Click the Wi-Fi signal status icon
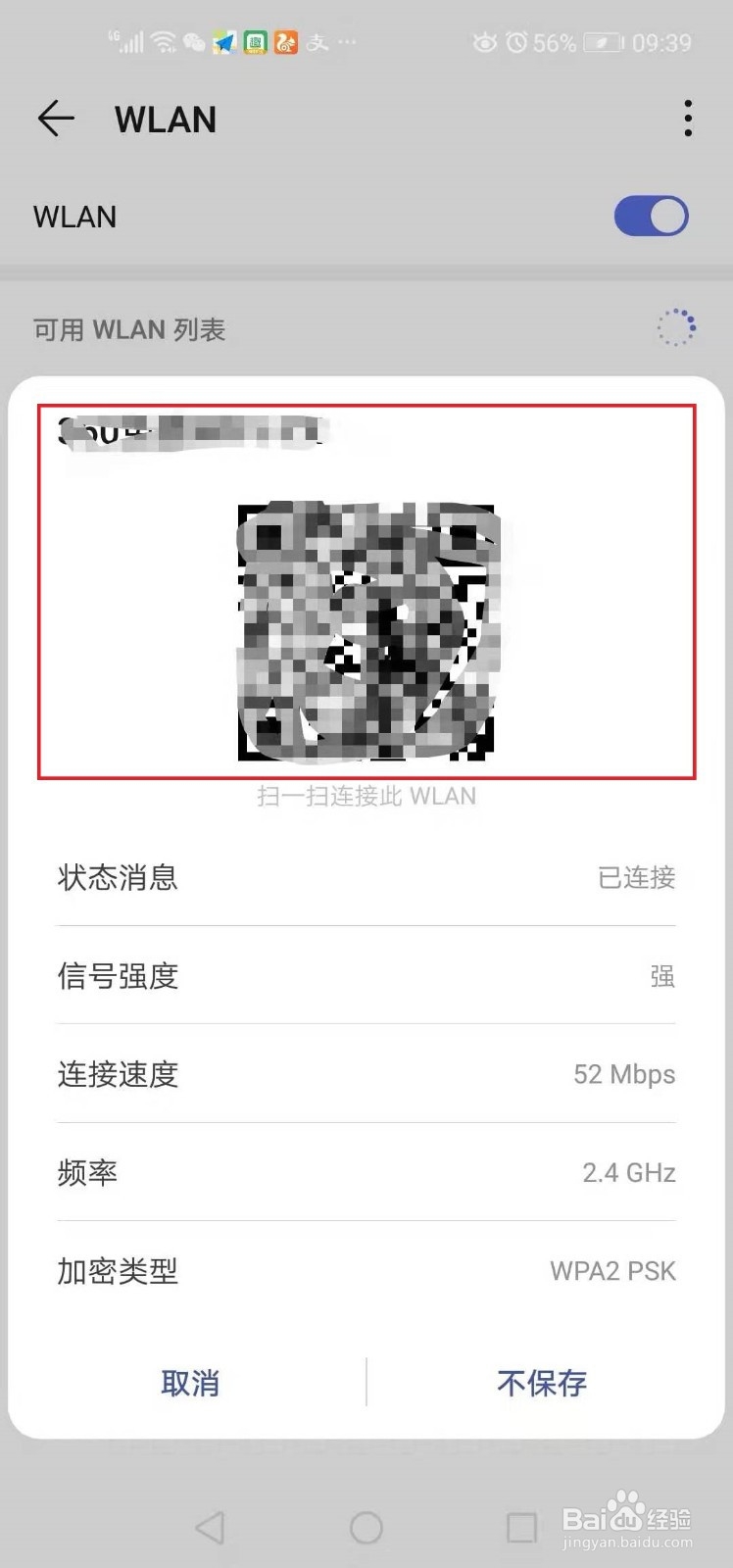This screenshot has width=733, height=1568. click(163, 42)
